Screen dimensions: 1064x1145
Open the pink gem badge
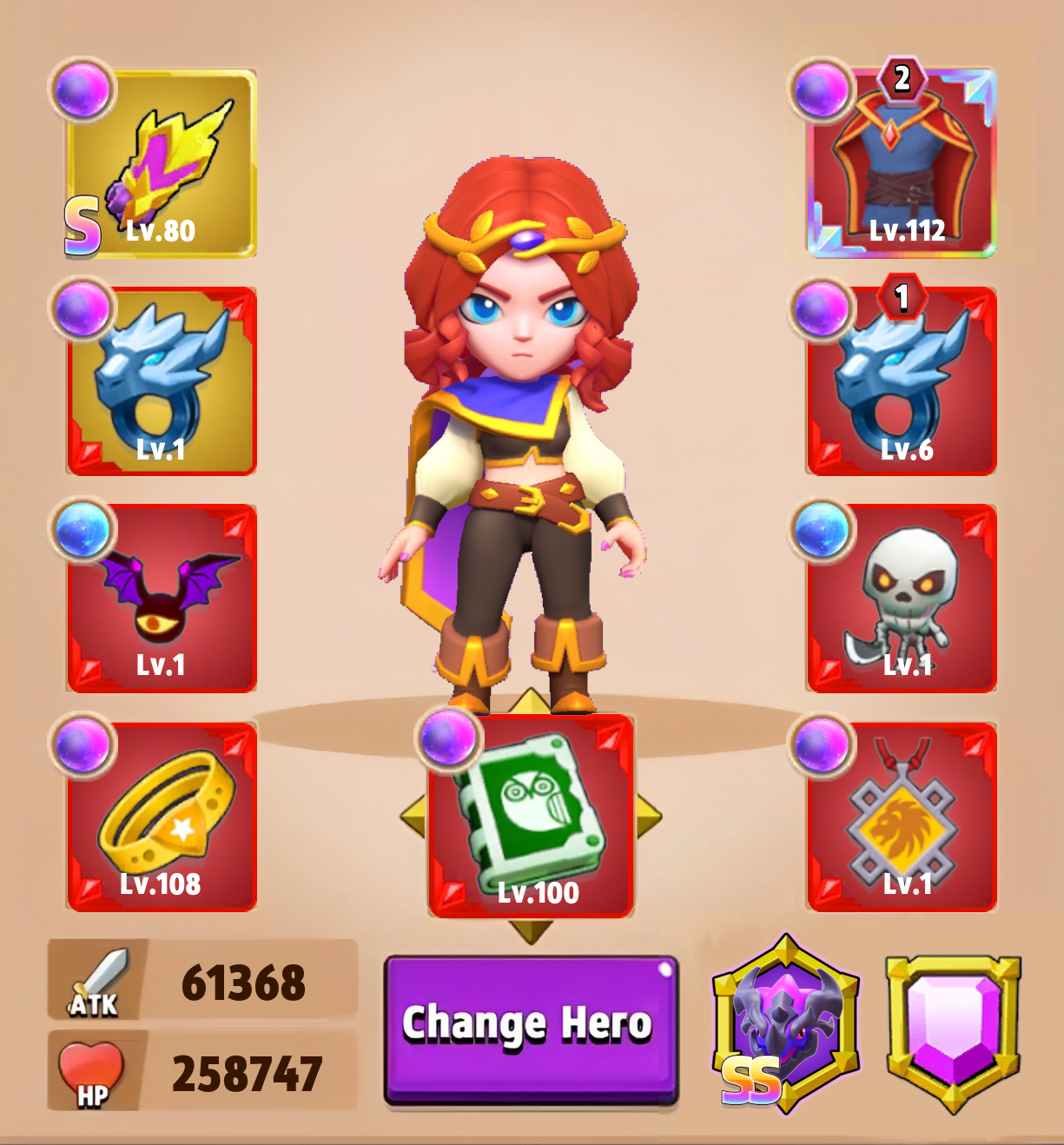953,1029
